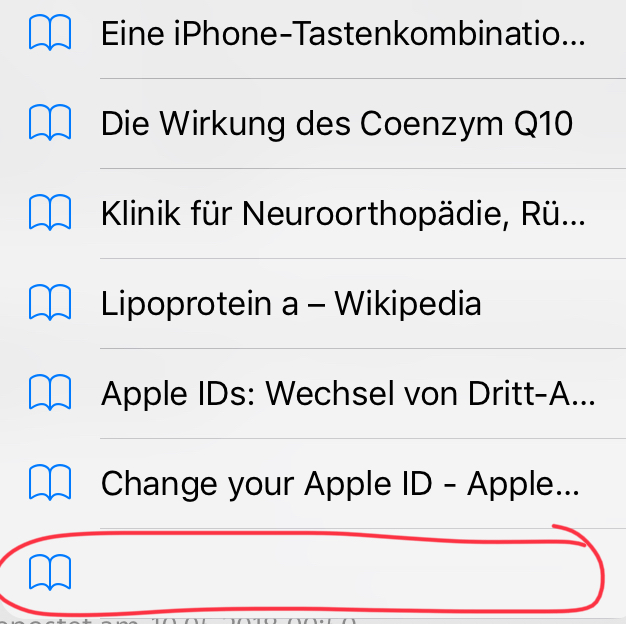
Task: Select the Klinik für Neuroorthopädie bookmark
Action: point(313,213)
